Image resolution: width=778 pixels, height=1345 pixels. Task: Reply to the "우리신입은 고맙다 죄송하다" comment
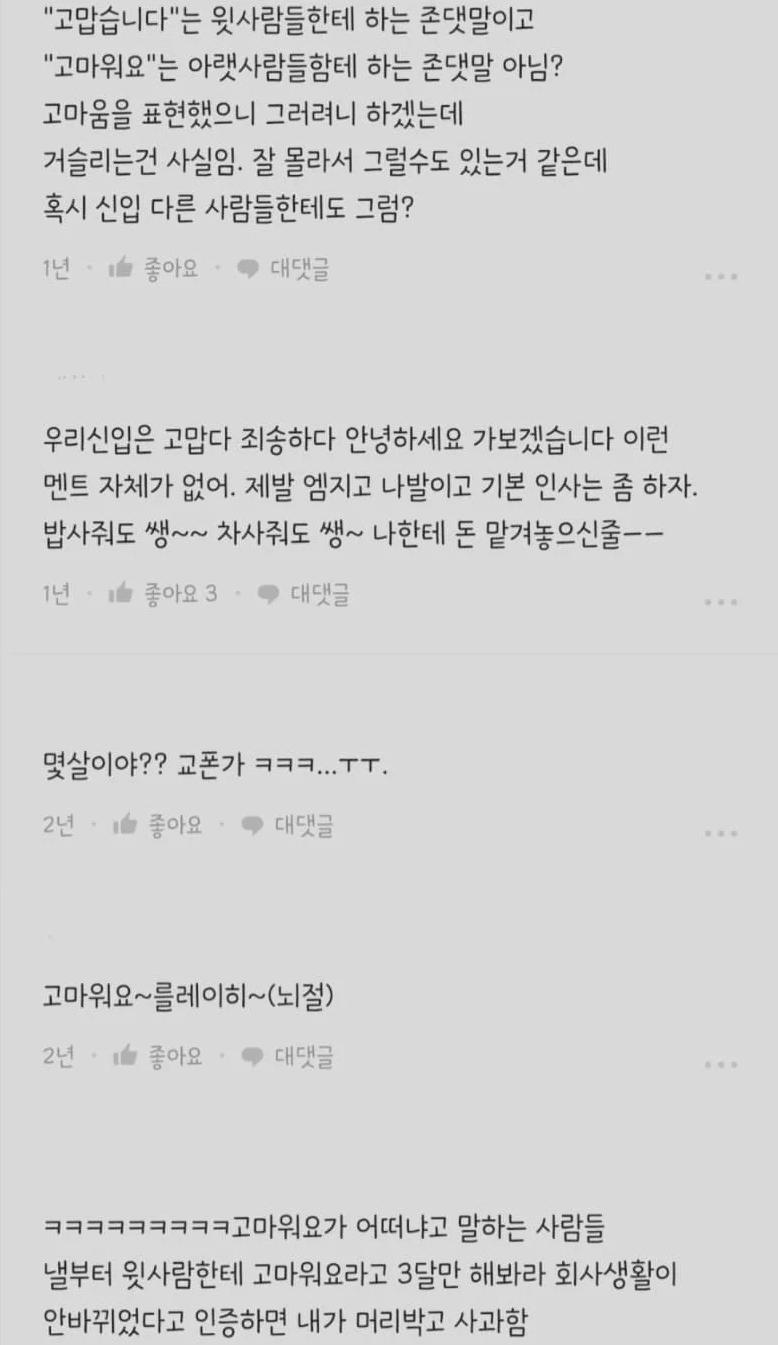coord(303,594)
